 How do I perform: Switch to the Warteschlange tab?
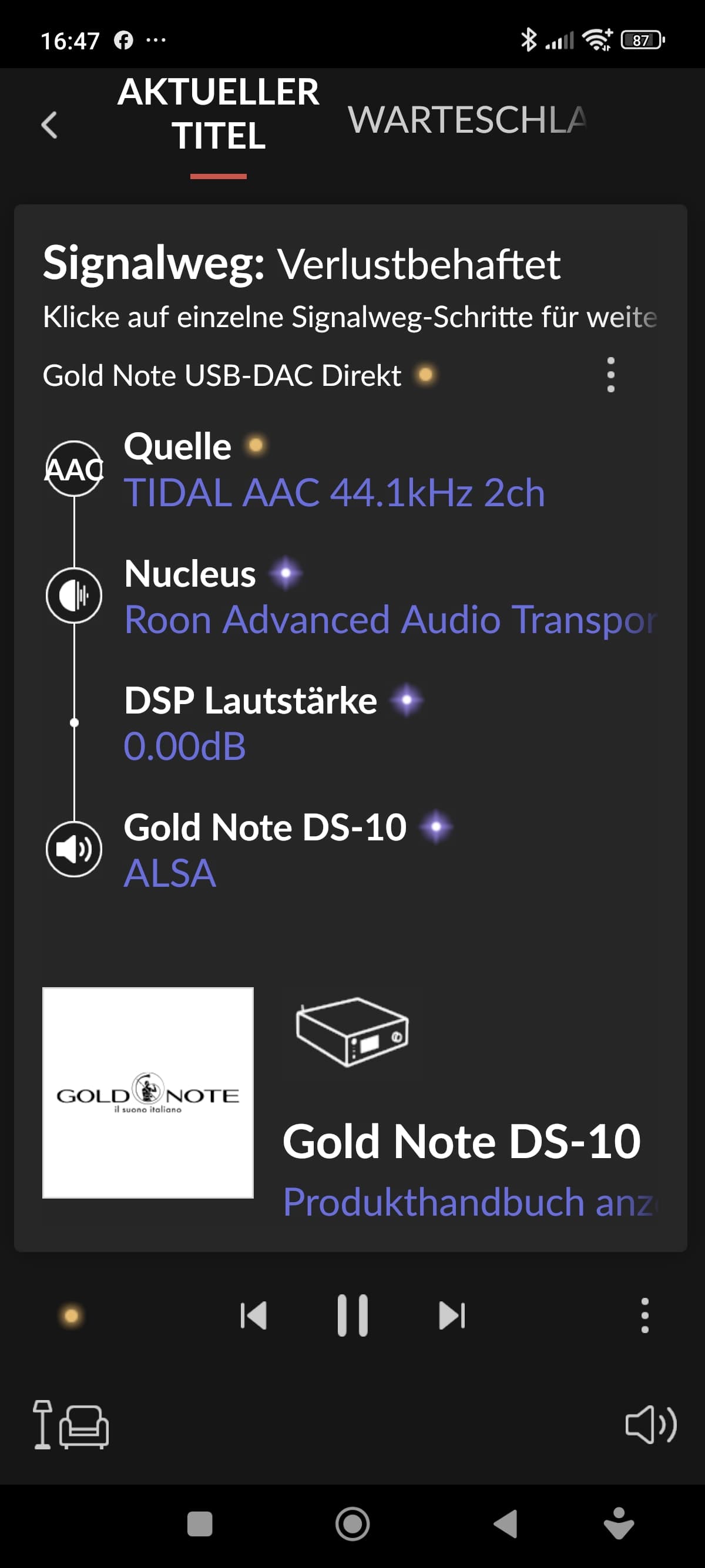466,120
